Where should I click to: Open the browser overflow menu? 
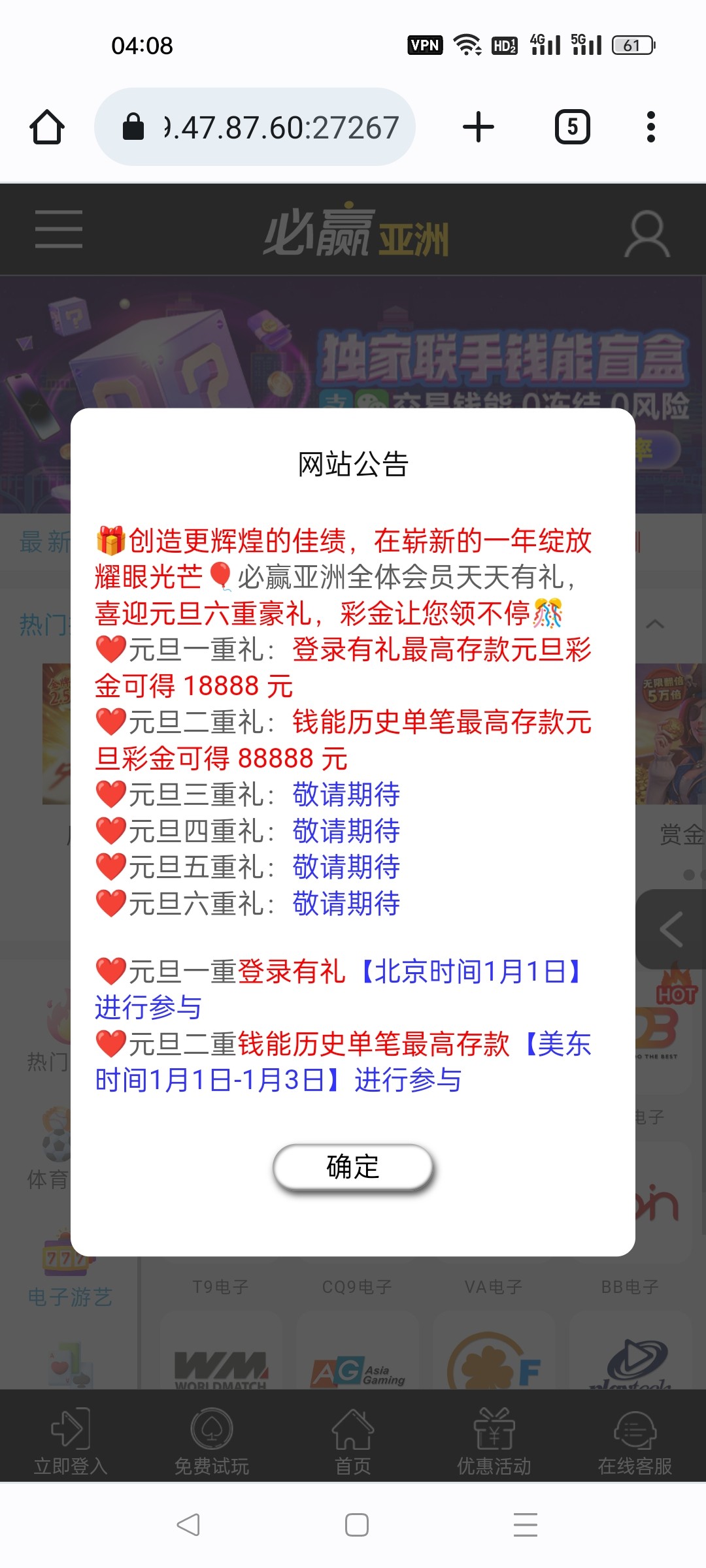tap(650, 127)
